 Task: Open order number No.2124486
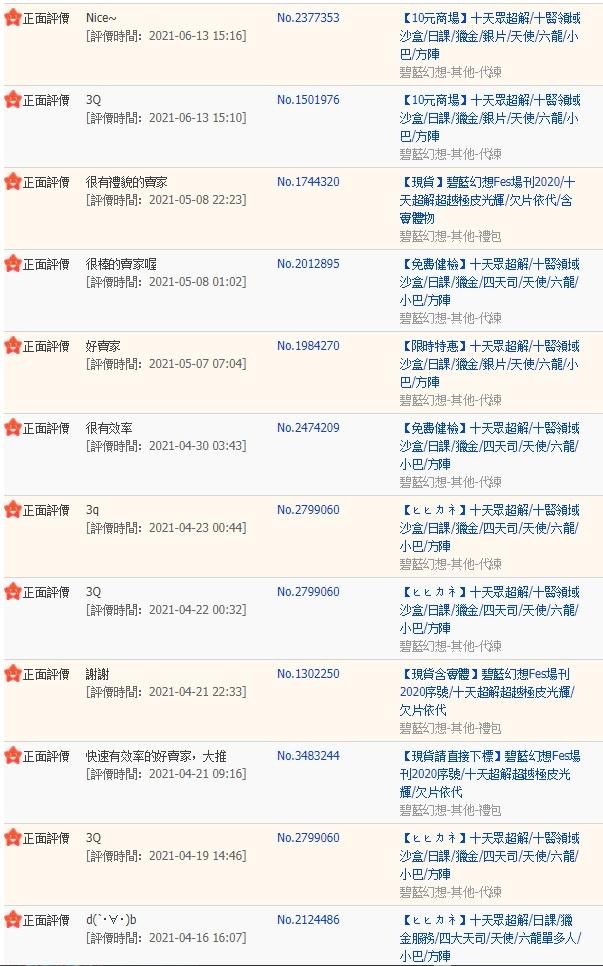[x=308, y=919]
